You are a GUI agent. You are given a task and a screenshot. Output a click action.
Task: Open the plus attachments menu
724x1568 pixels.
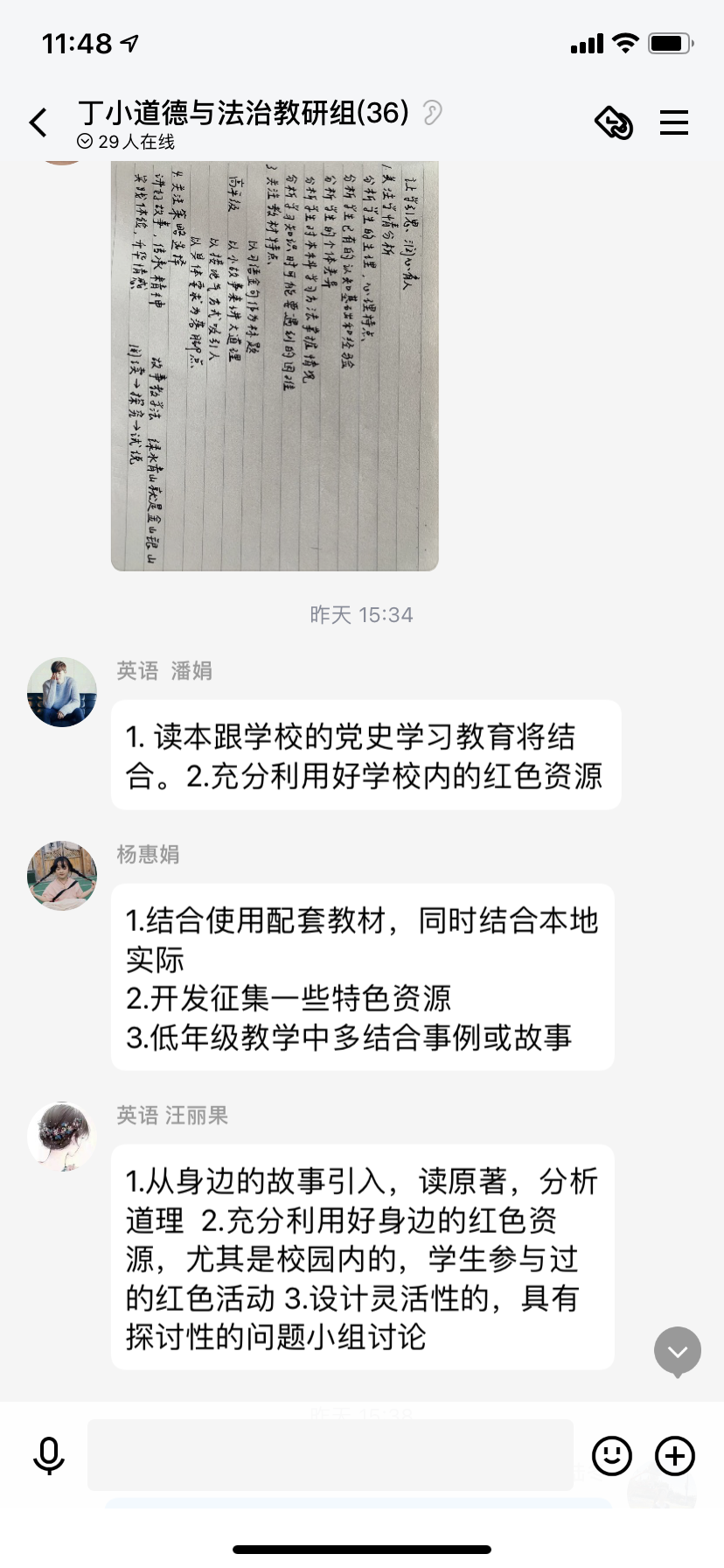[x=675, y=1455]
